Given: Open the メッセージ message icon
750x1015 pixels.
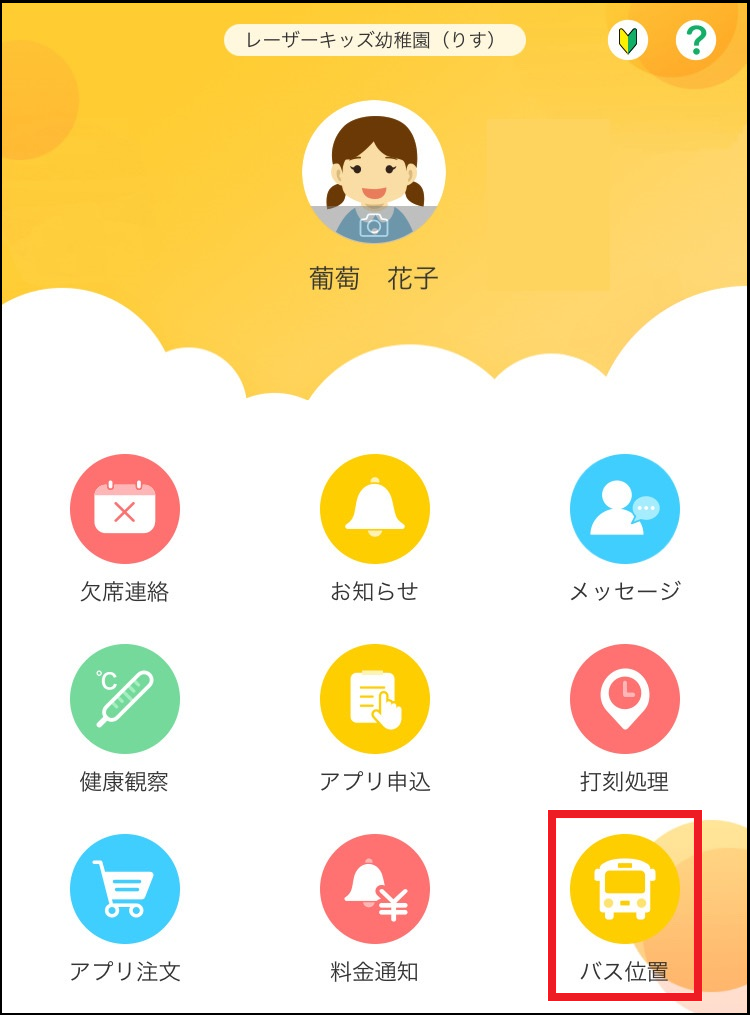Looking at the screenshot, I should coord(625,508).
